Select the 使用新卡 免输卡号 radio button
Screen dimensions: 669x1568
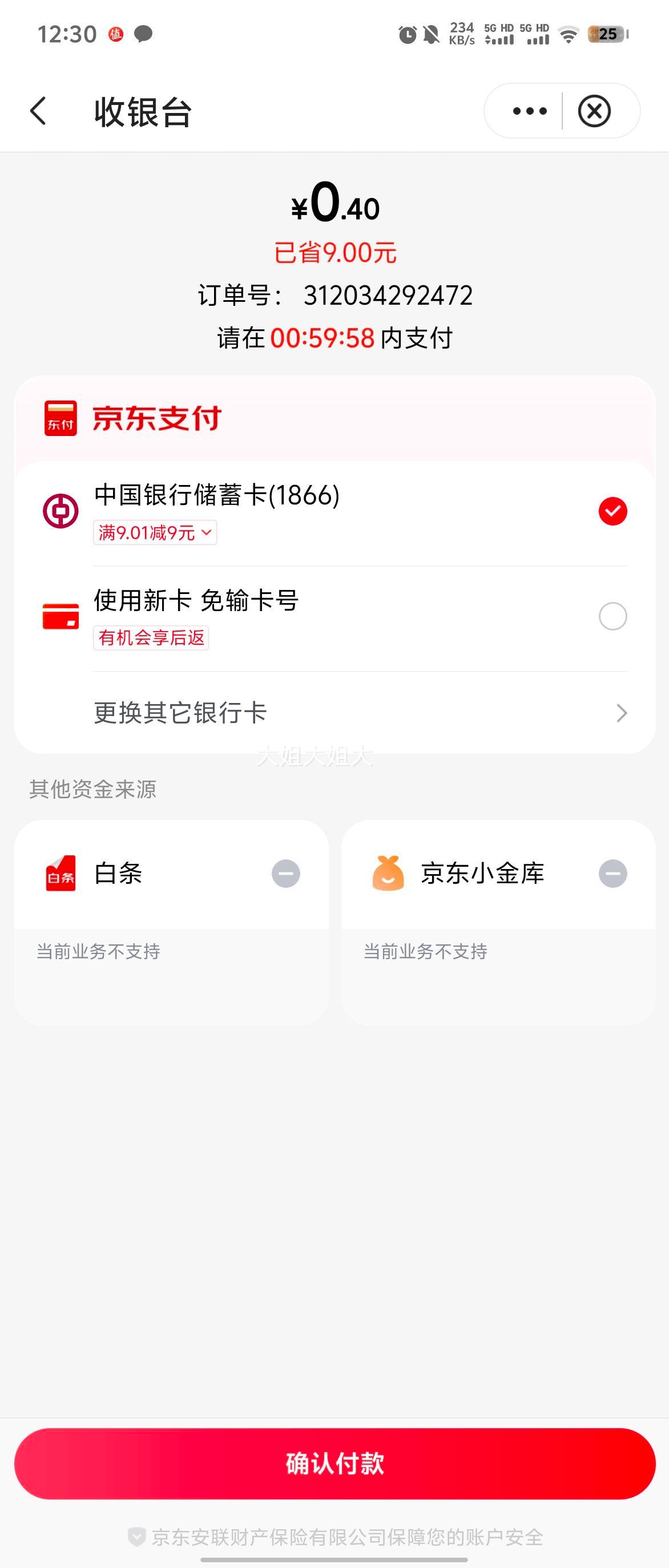tap(614, 616)
